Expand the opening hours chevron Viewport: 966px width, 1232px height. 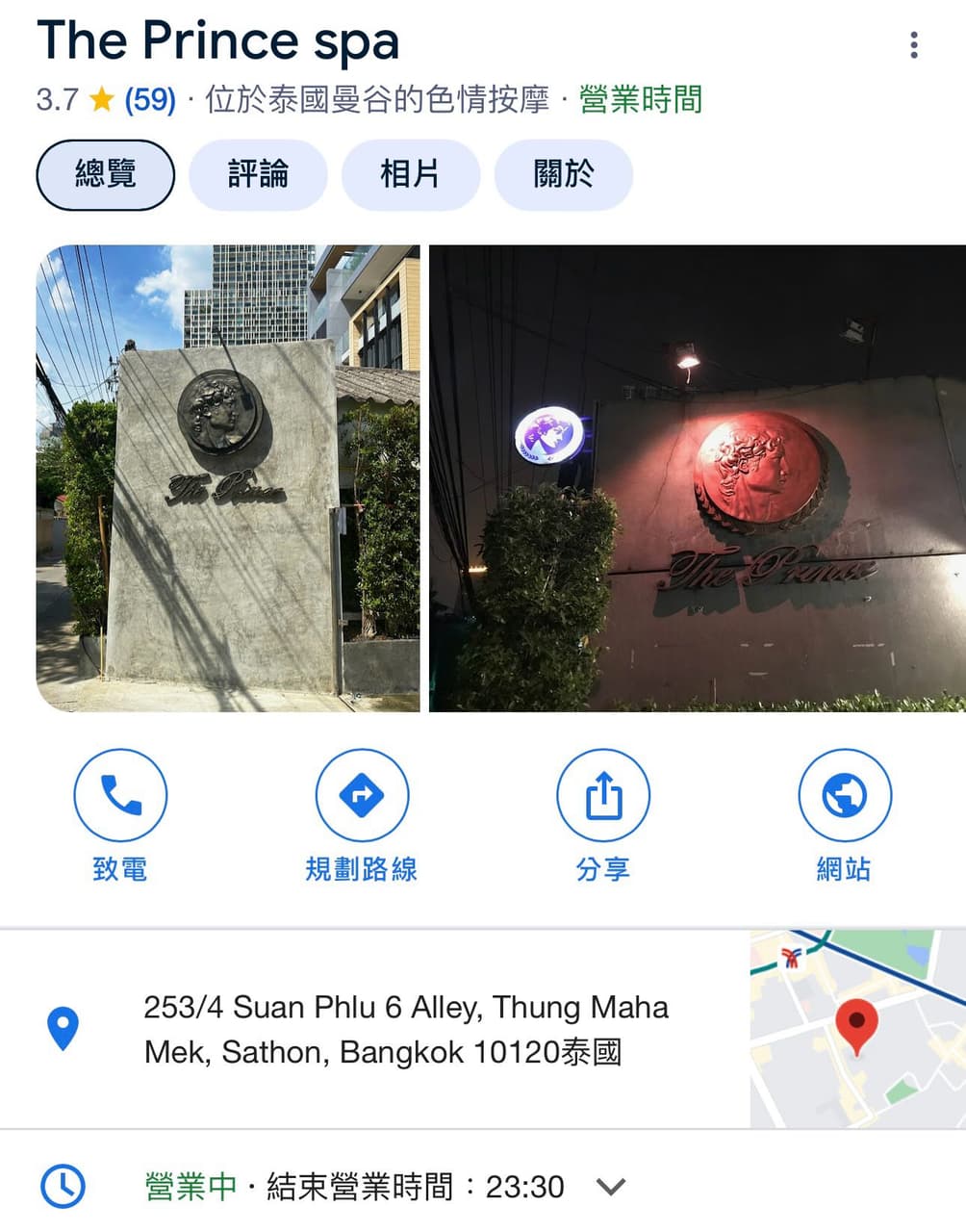pos(611,1187)
